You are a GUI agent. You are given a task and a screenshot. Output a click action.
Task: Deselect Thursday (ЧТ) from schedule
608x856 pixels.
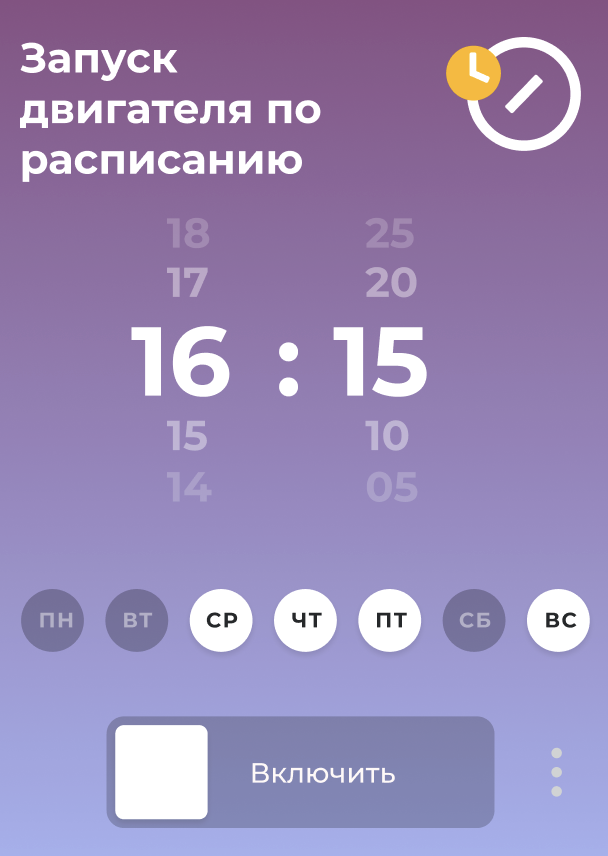tap(305, 620)
